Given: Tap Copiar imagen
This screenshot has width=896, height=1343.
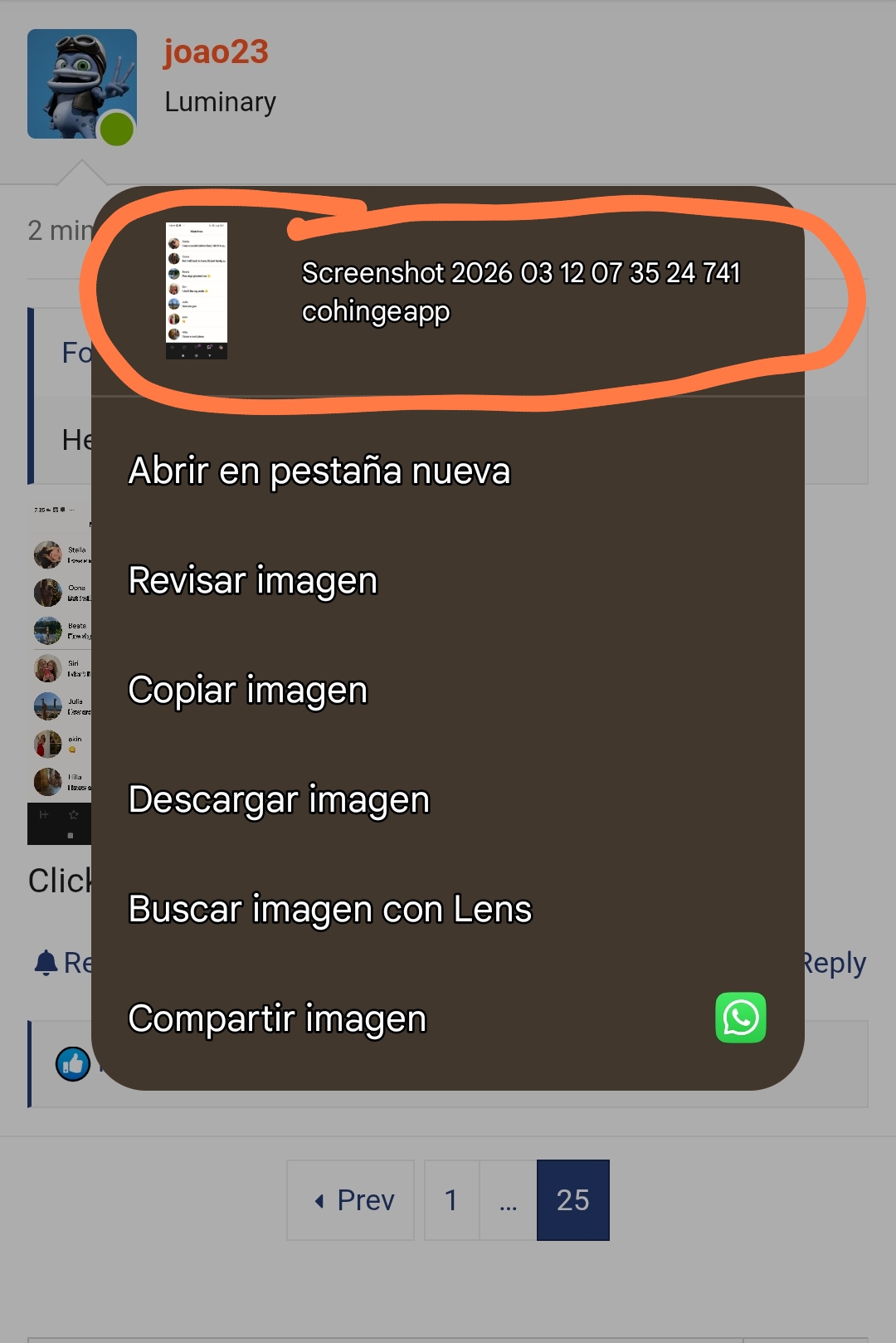Looking at the screenshot, I should [248, 690].
